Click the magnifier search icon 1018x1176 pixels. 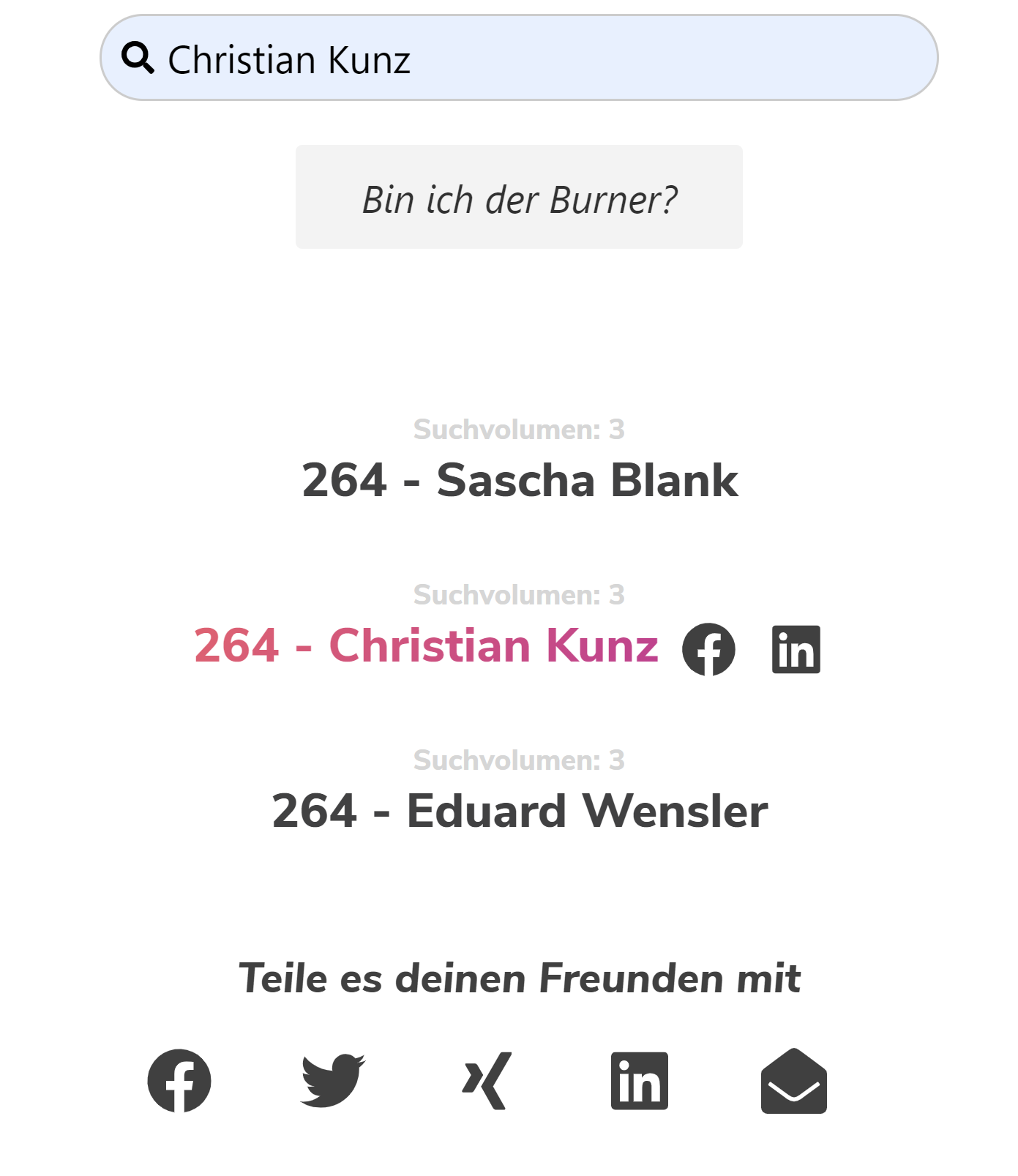[138, 59]
